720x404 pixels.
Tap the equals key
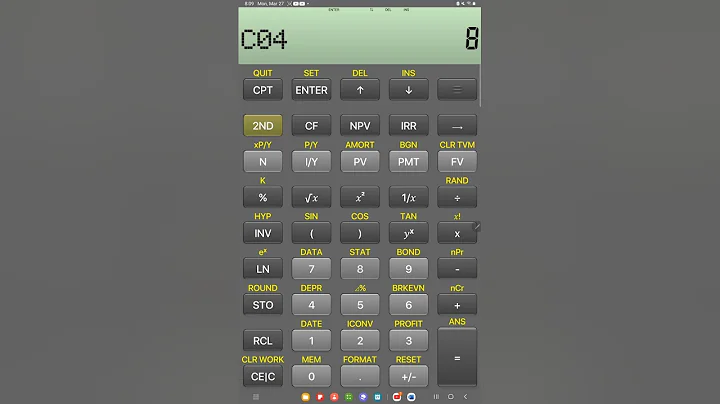(x=457, y=357)
